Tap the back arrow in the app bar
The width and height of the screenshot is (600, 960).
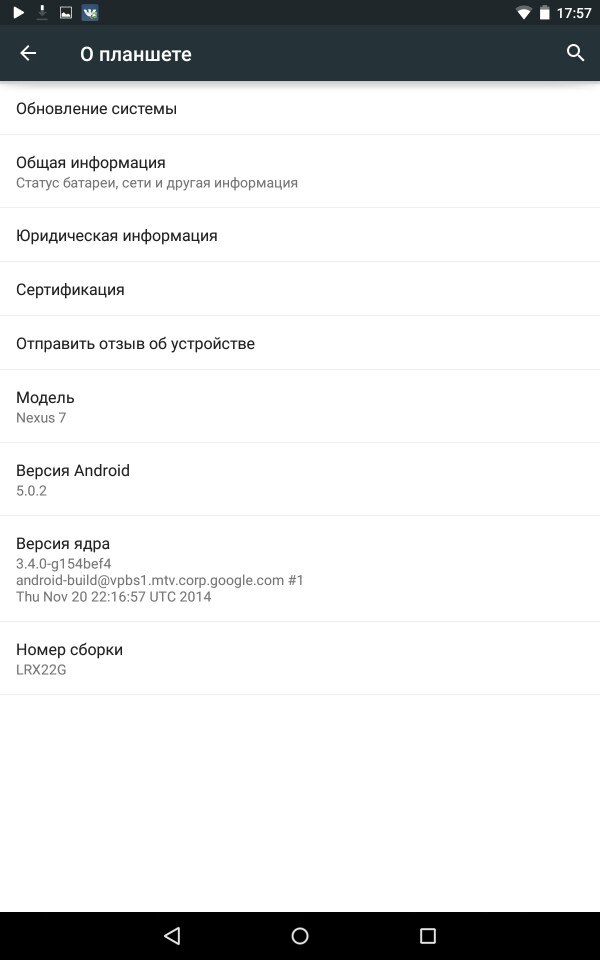(x=28, y=53)
